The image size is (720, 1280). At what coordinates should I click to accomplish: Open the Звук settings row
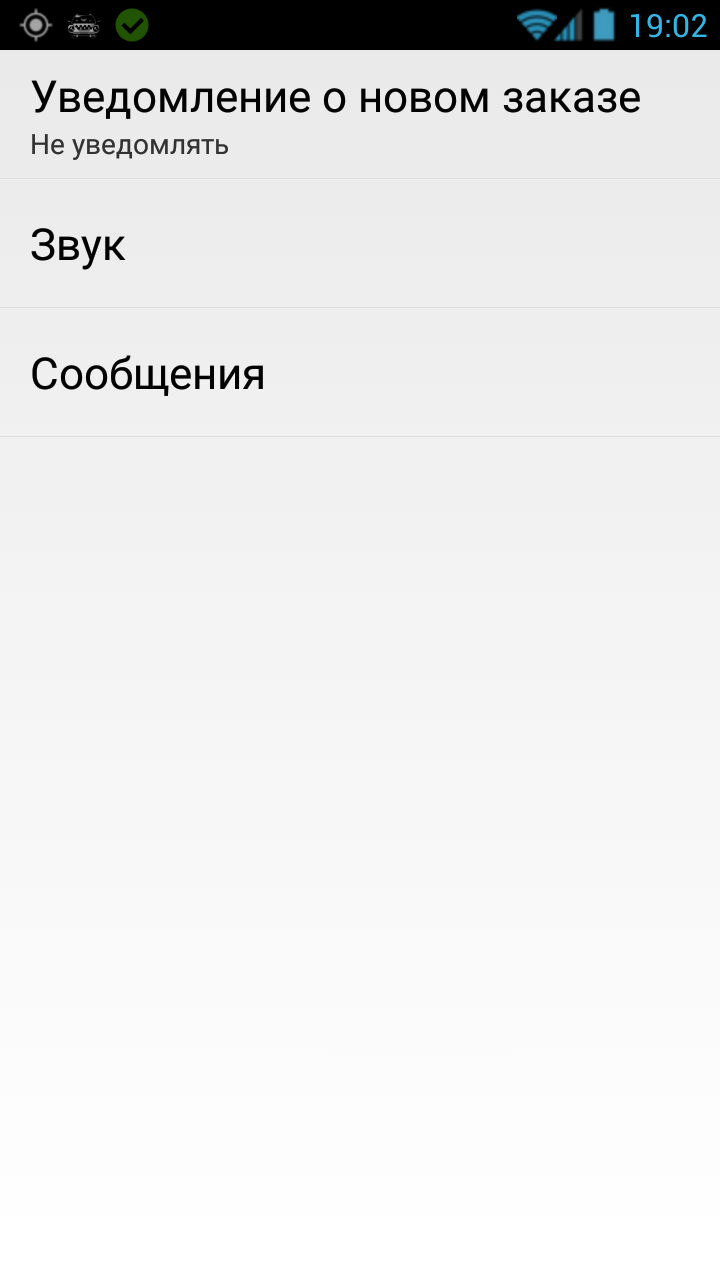point(360,244)
